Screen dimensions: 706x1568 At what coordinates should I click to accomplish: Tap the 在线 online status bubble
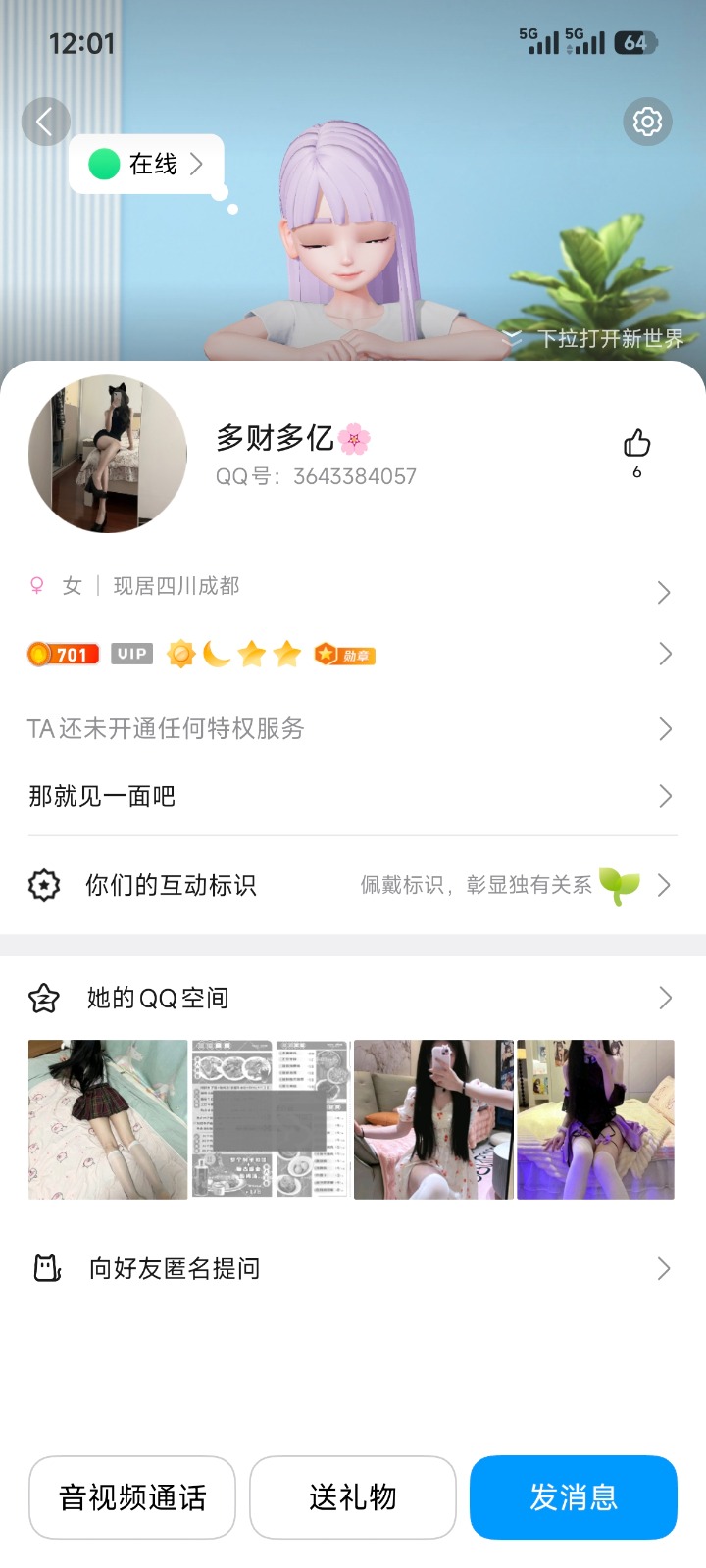147,164
